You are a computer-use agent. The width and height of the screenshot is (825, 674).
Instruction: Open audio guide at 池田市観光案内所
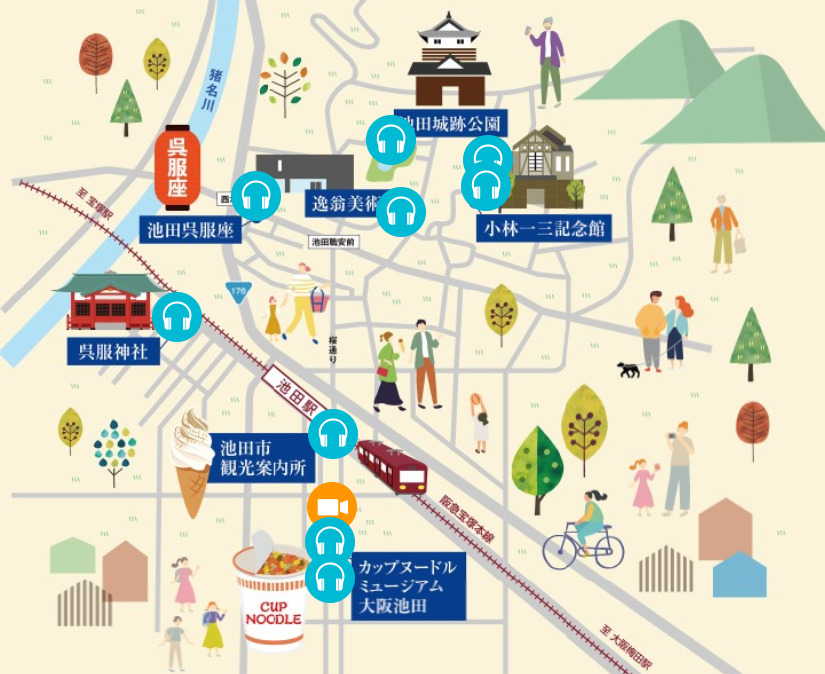tap(332, 435)
